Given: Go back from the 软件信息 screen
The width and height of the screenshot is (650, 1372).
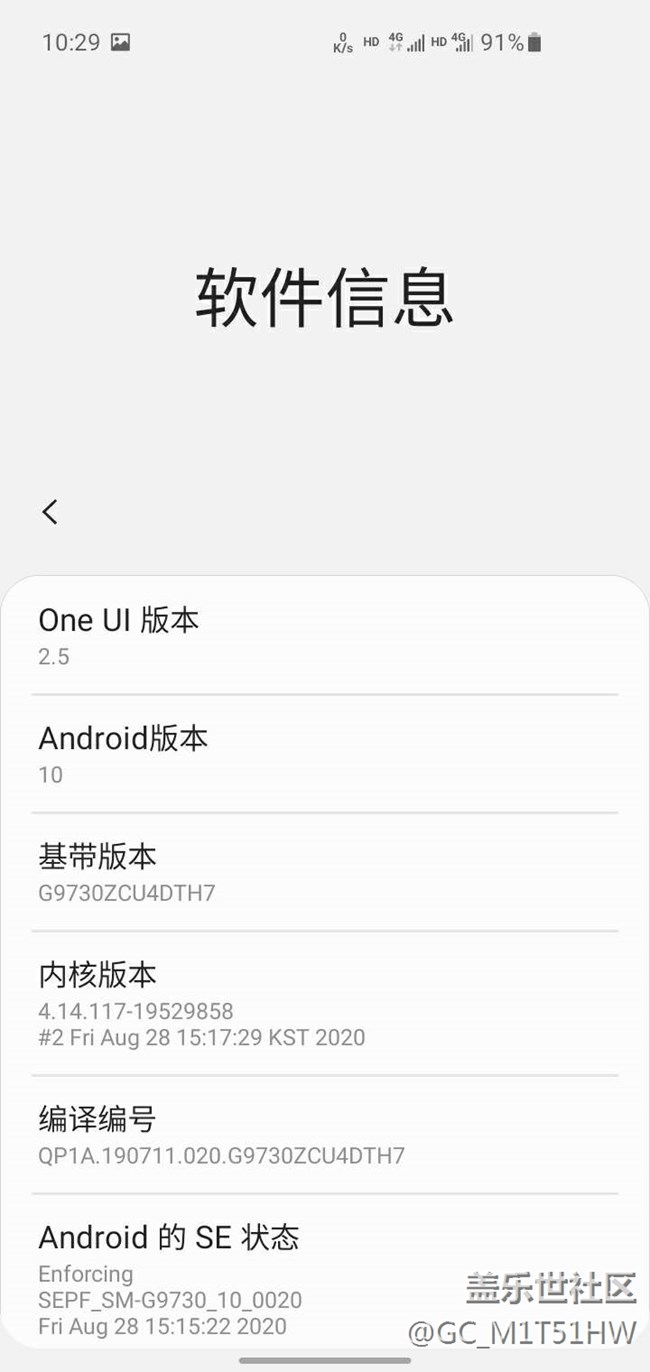Looking at the screenshot, I should click(50, 512).
